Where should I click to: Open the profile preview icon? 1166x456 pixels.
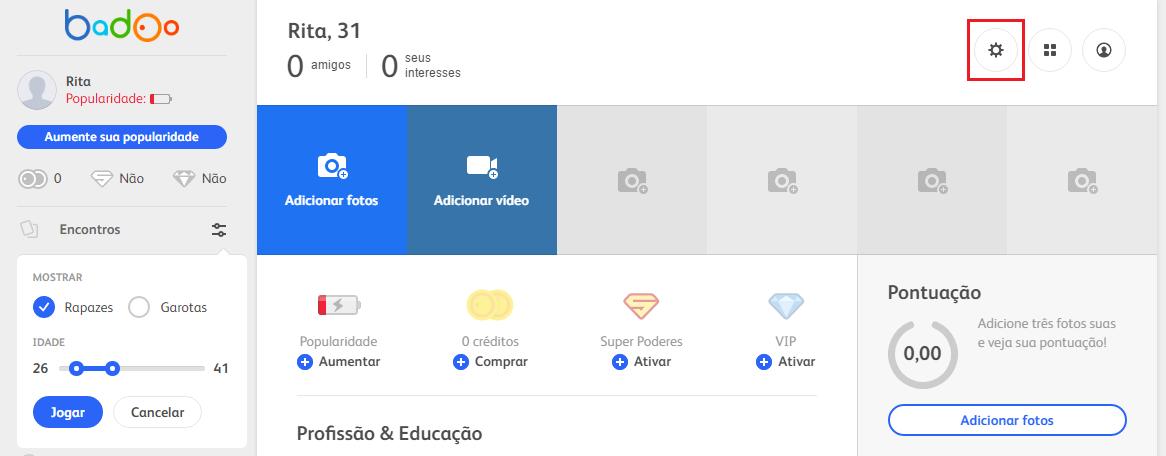(1104, 50)
